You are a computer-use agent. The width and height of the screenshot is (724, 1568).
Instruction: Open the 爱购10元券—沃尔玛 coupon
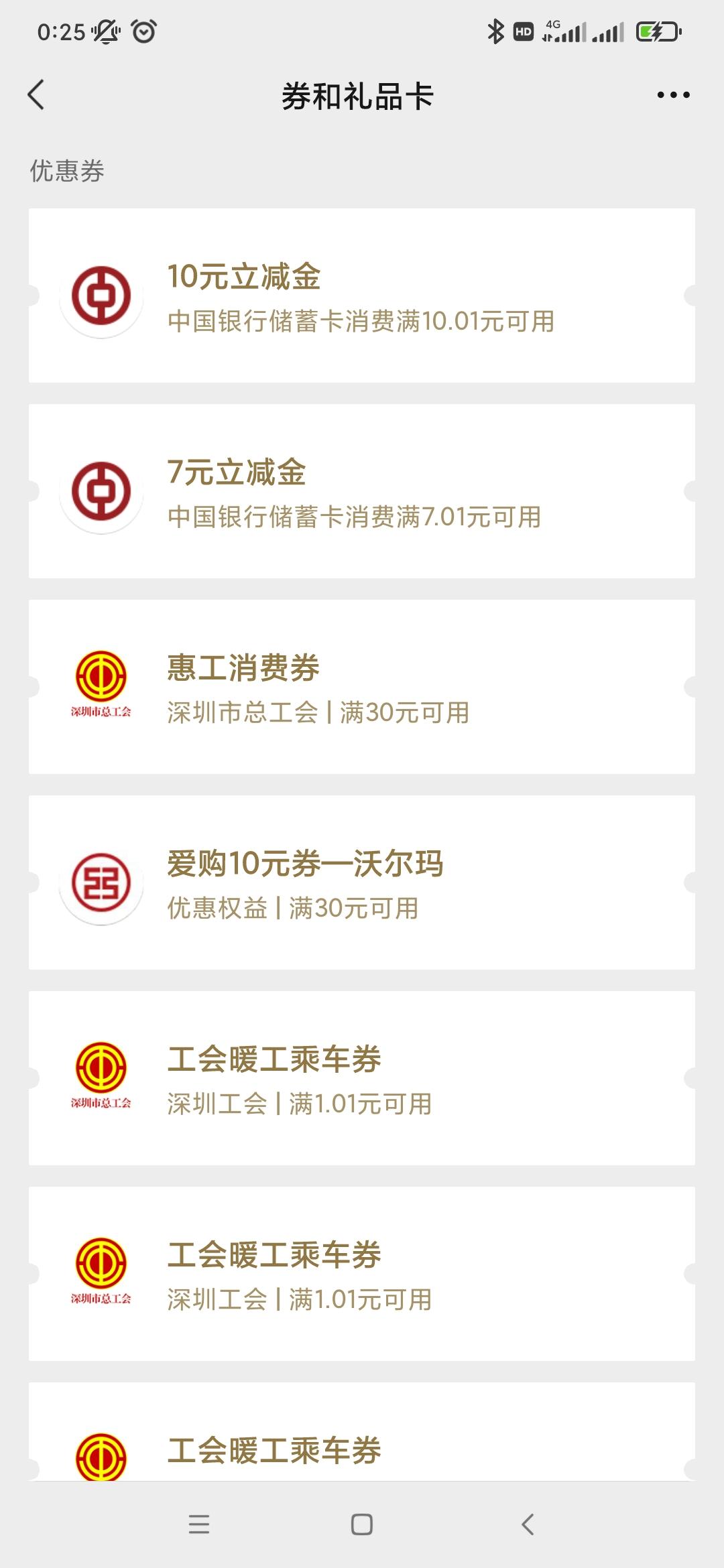pyautogui.click(x=362, y=883)
